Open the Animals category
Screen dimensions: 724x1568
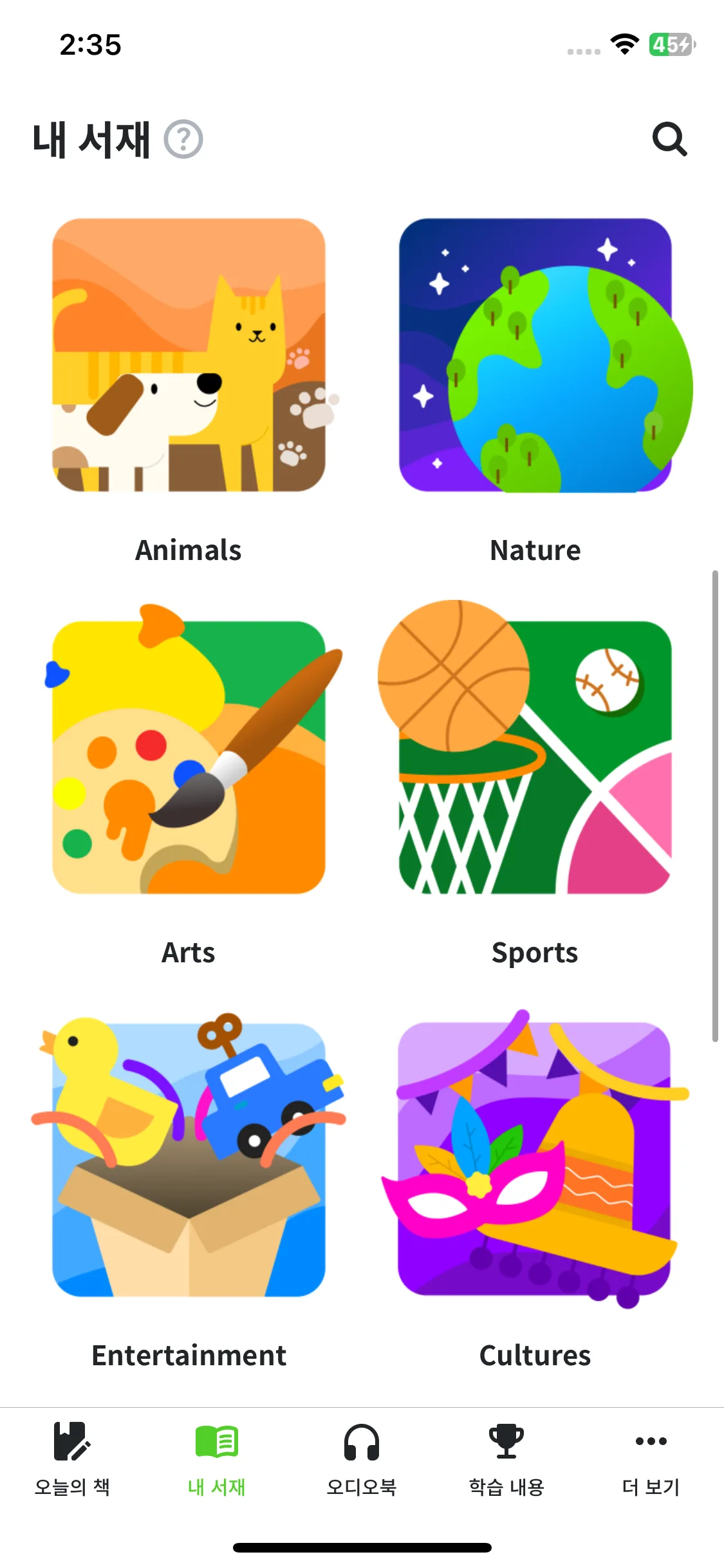point(189,355)
